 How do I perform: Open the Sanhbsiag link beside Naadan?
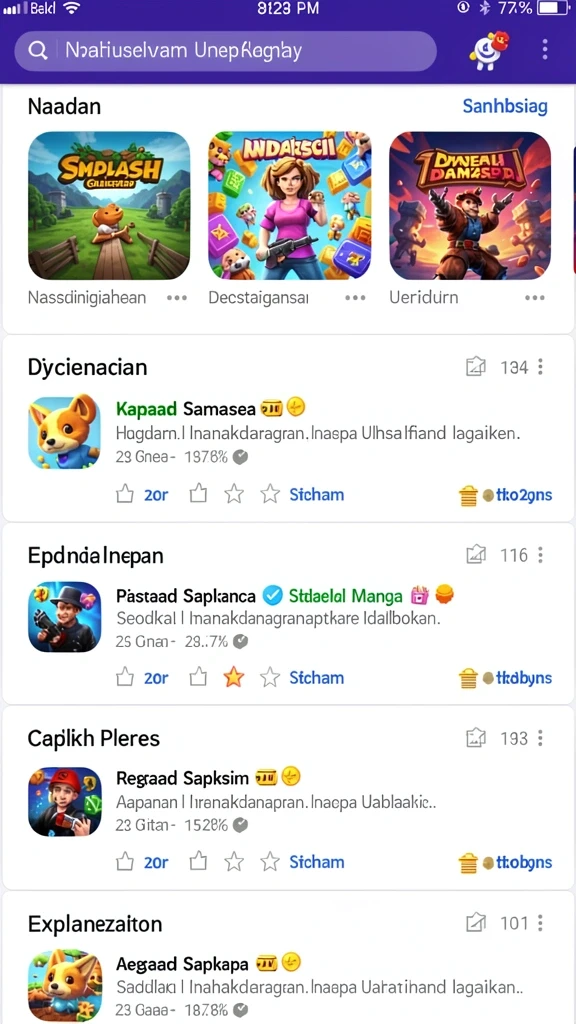pos(505,106)
